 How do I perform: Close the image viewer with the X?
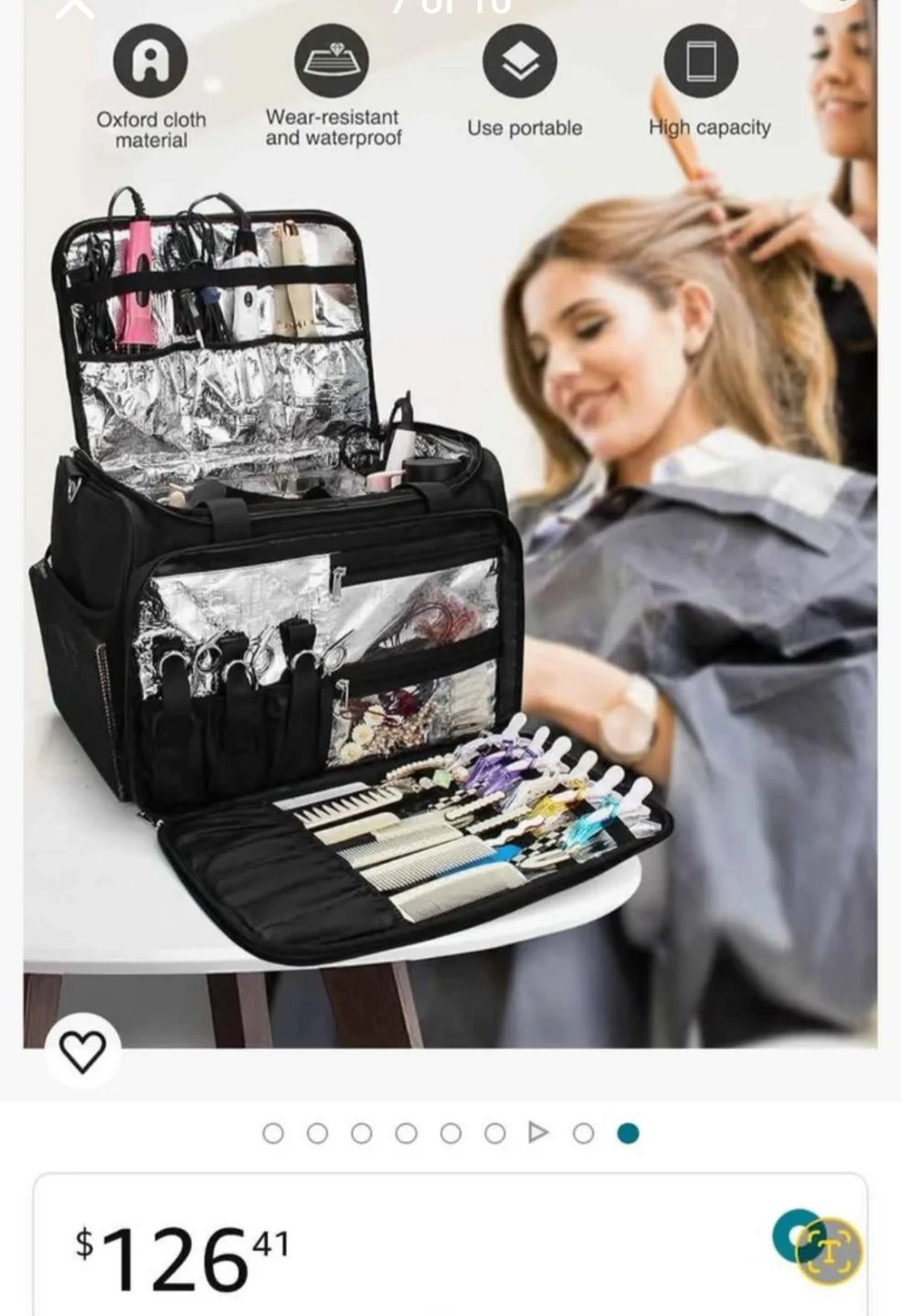pyautogui.click(x=74, y=7)
